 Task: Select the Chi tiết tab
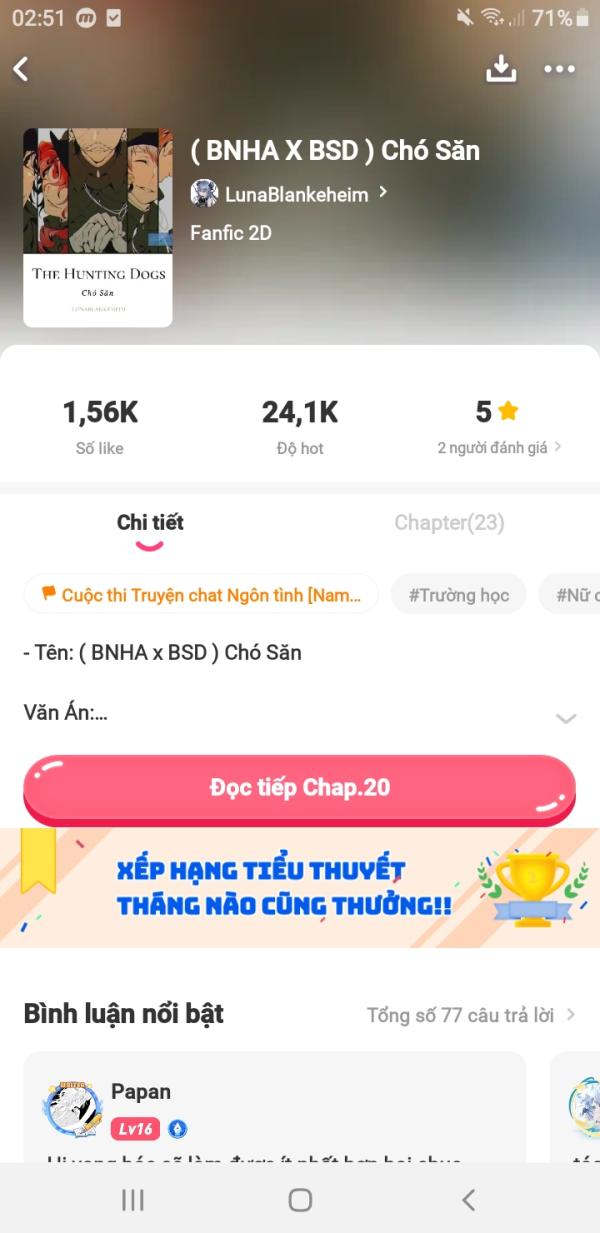[x=150, y=522]
